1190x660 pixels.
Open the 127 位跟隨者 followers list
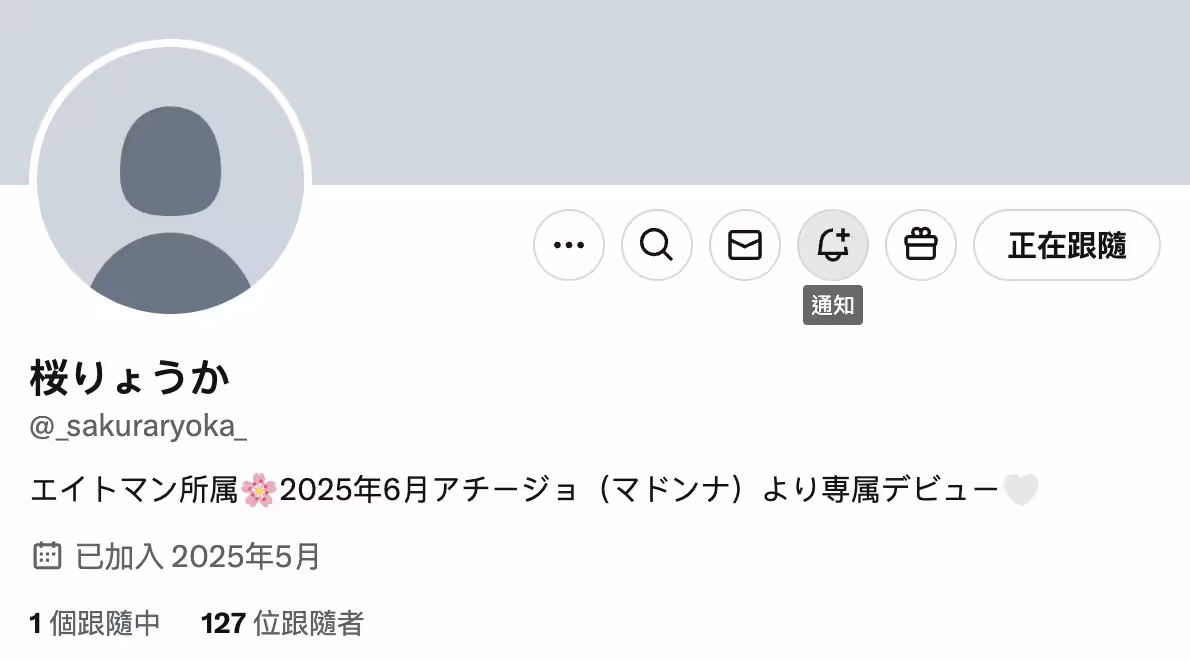tap(282, 625)
